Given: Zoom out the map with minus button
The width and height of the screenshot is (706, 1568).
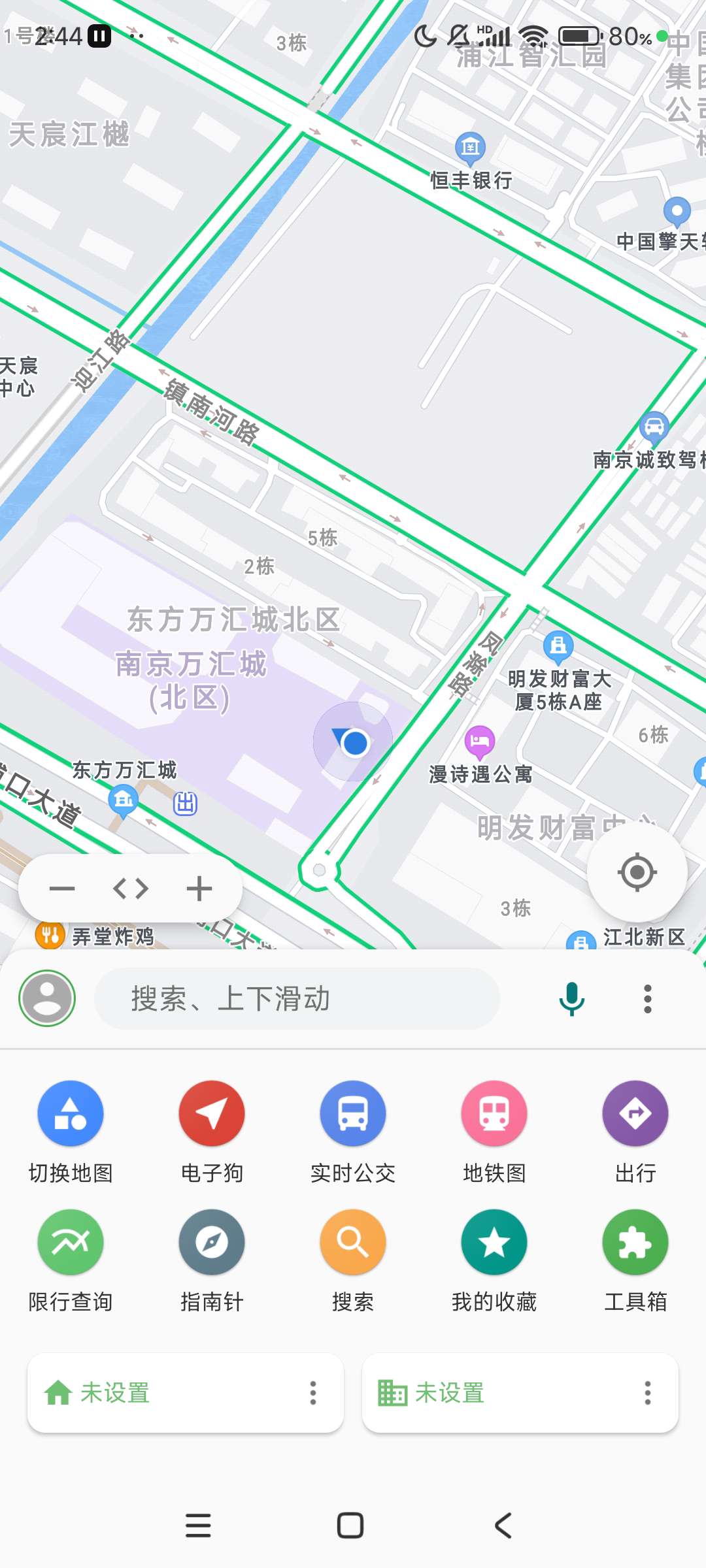Looking at the screenshot, I should point(63,889).
